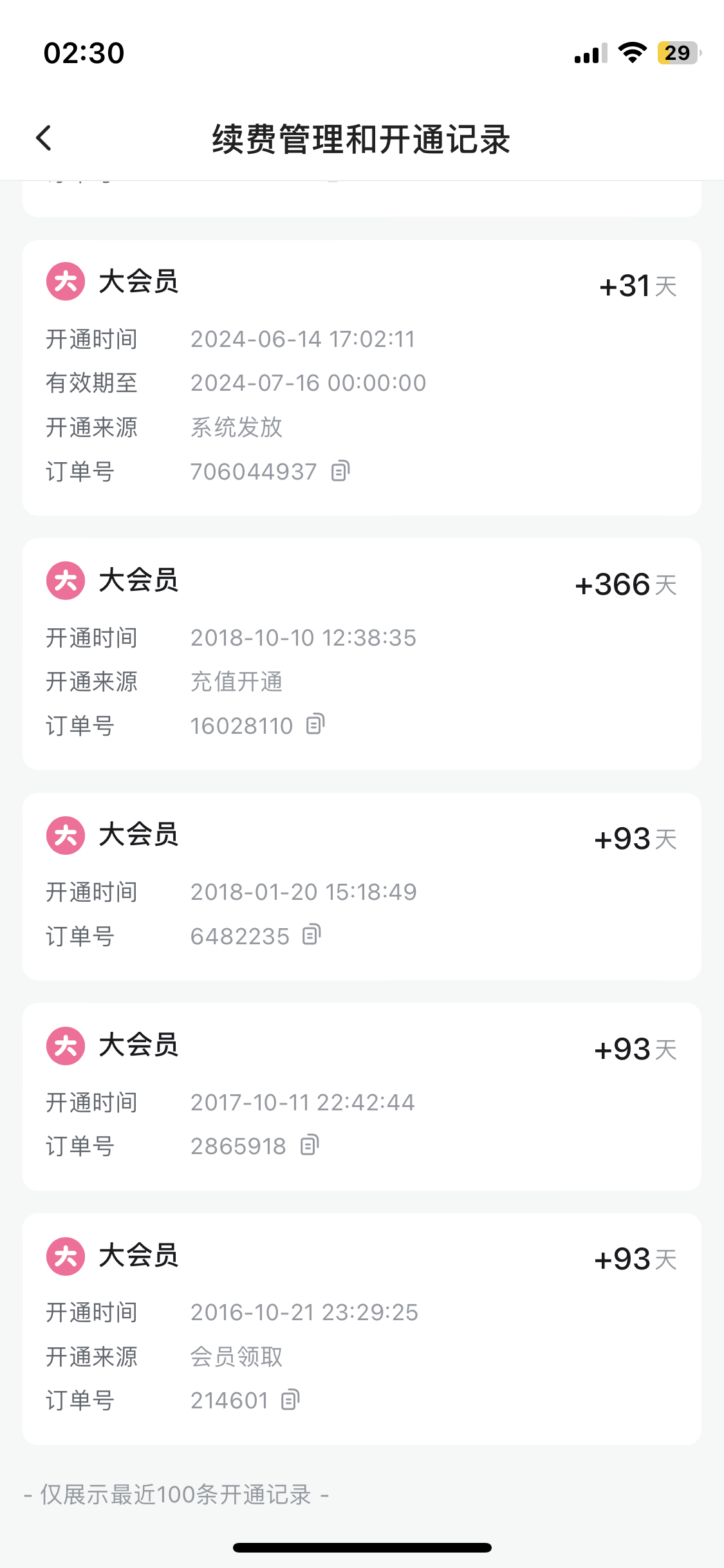The image size is (724, 1568).
Task: Go back from the renewal records page
Action: click(44, 138)
